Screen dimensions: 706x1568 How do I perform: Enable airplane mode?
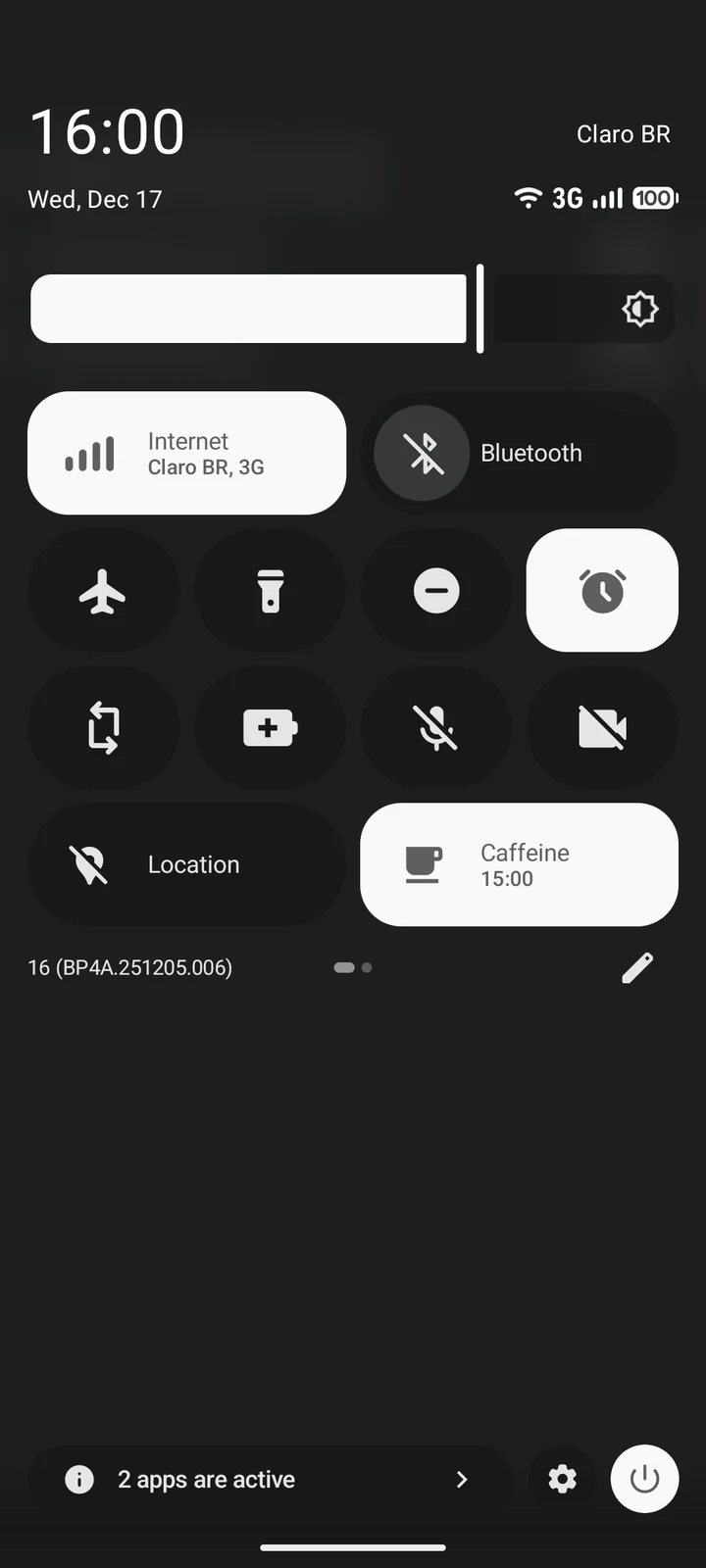click(x=103, y=590)
